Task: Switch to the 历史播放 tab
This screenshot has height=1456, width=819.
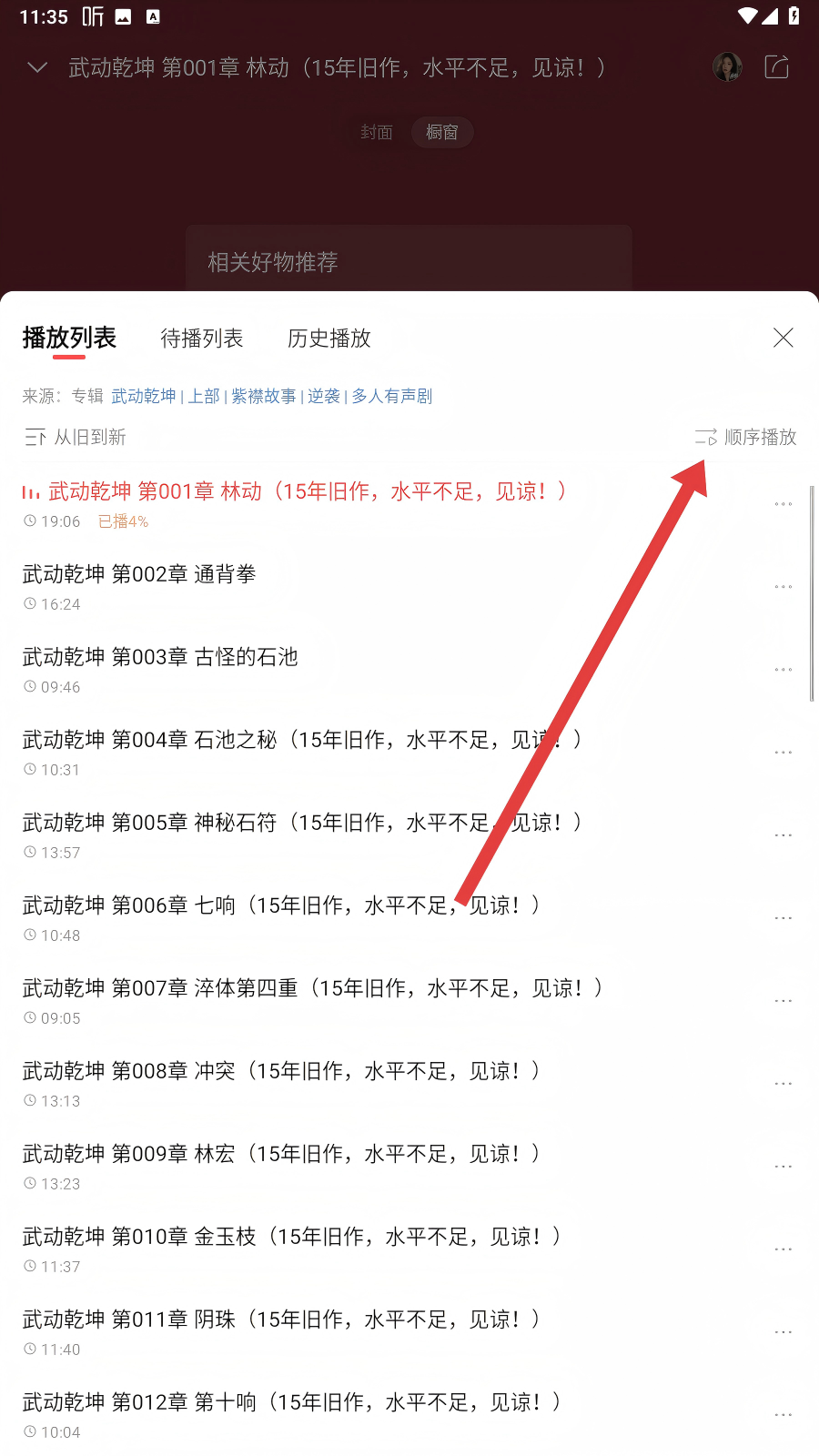Action: pyautogui.click(x=329, y=339)
